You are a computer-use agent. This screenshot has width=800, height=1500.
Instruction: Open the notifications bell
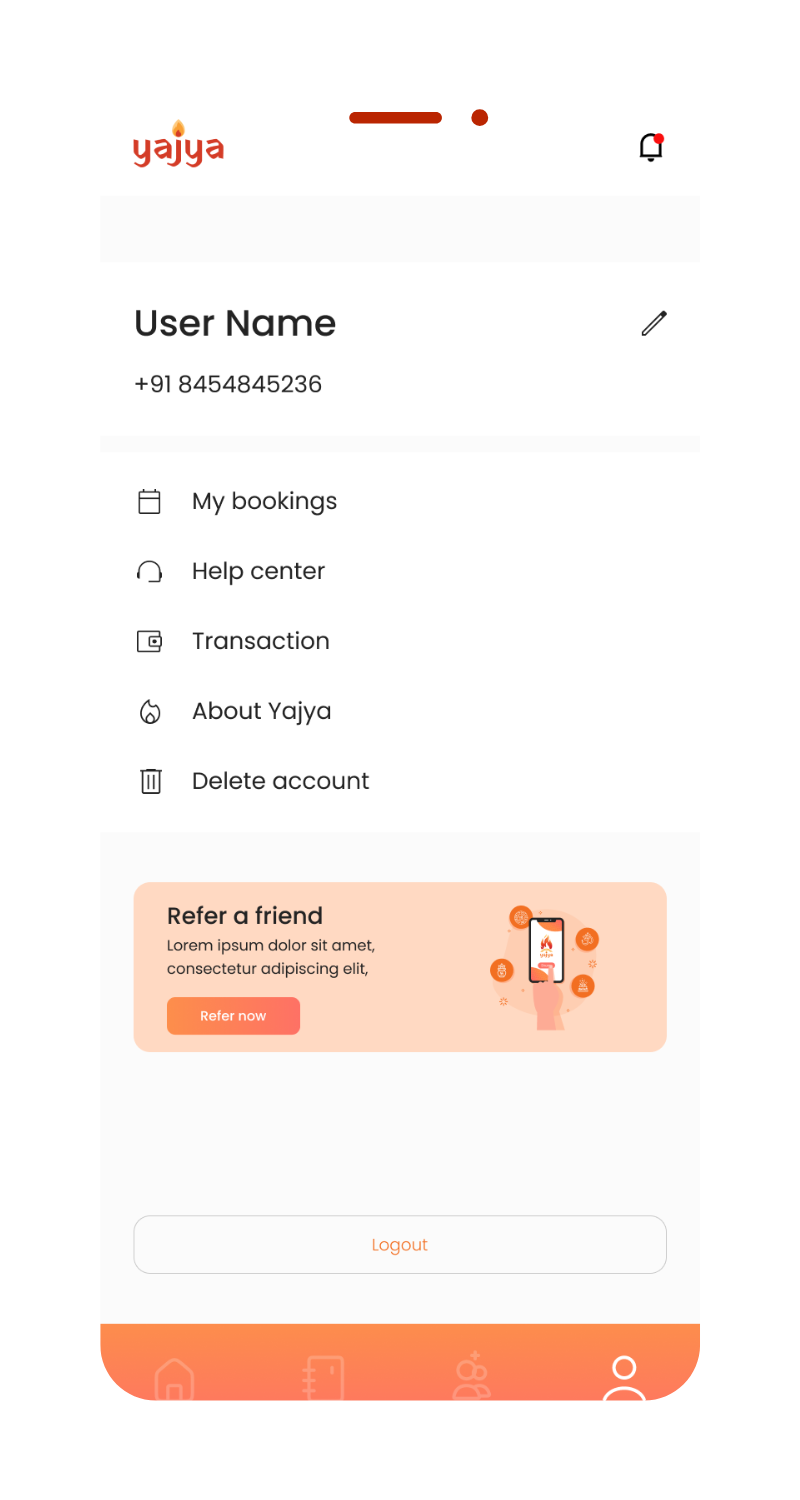651,148
